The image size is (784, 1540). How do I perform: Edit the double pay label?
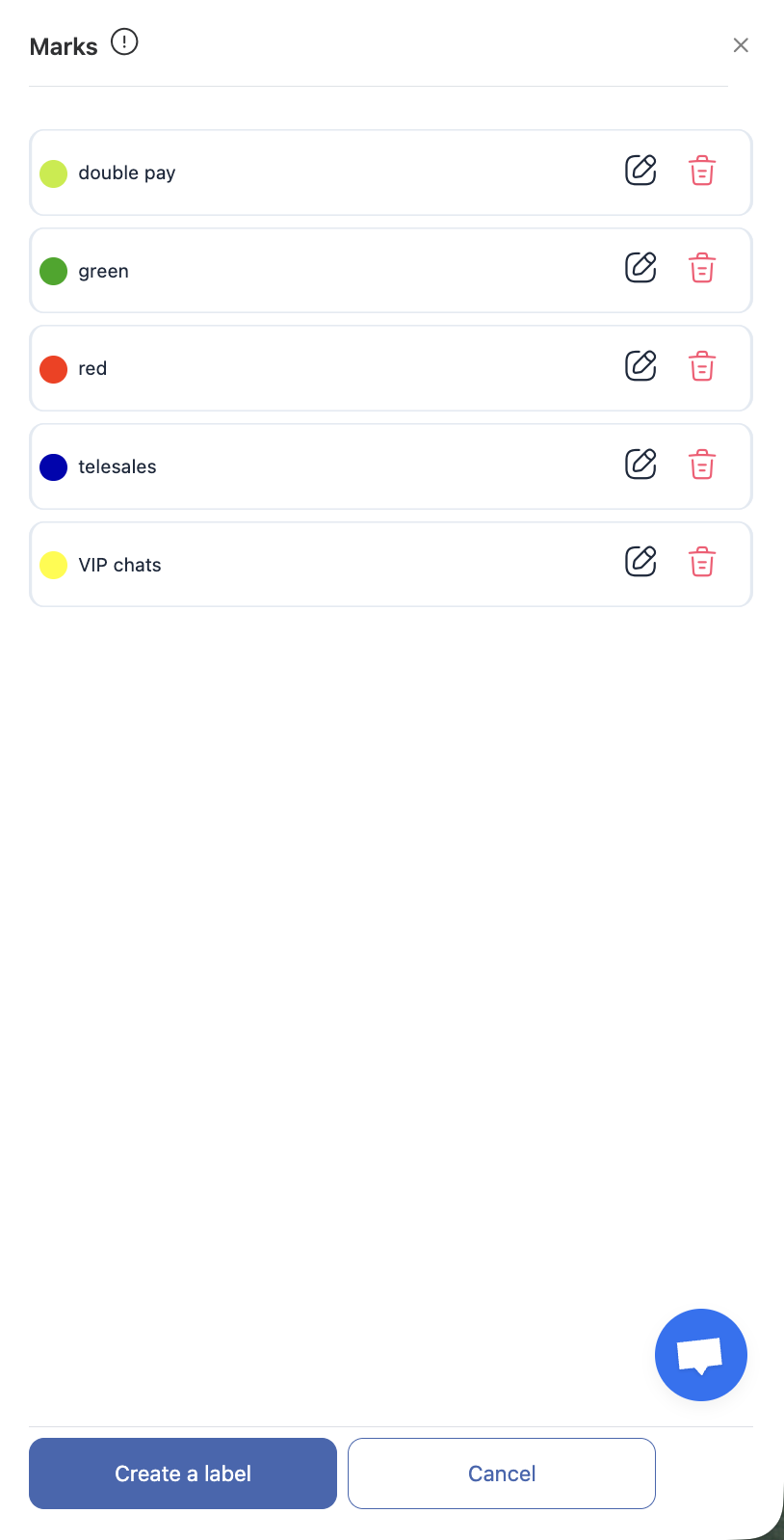(640, 171)
